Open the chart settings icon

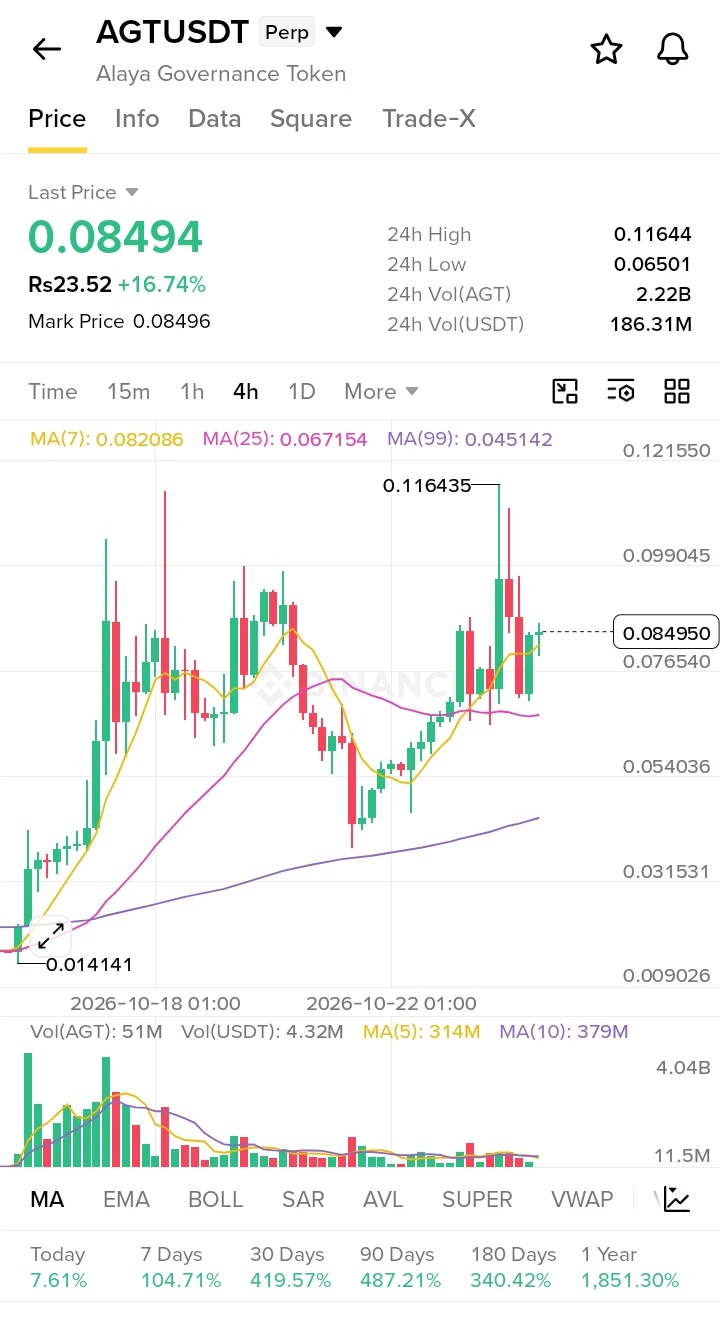[621, 391]
